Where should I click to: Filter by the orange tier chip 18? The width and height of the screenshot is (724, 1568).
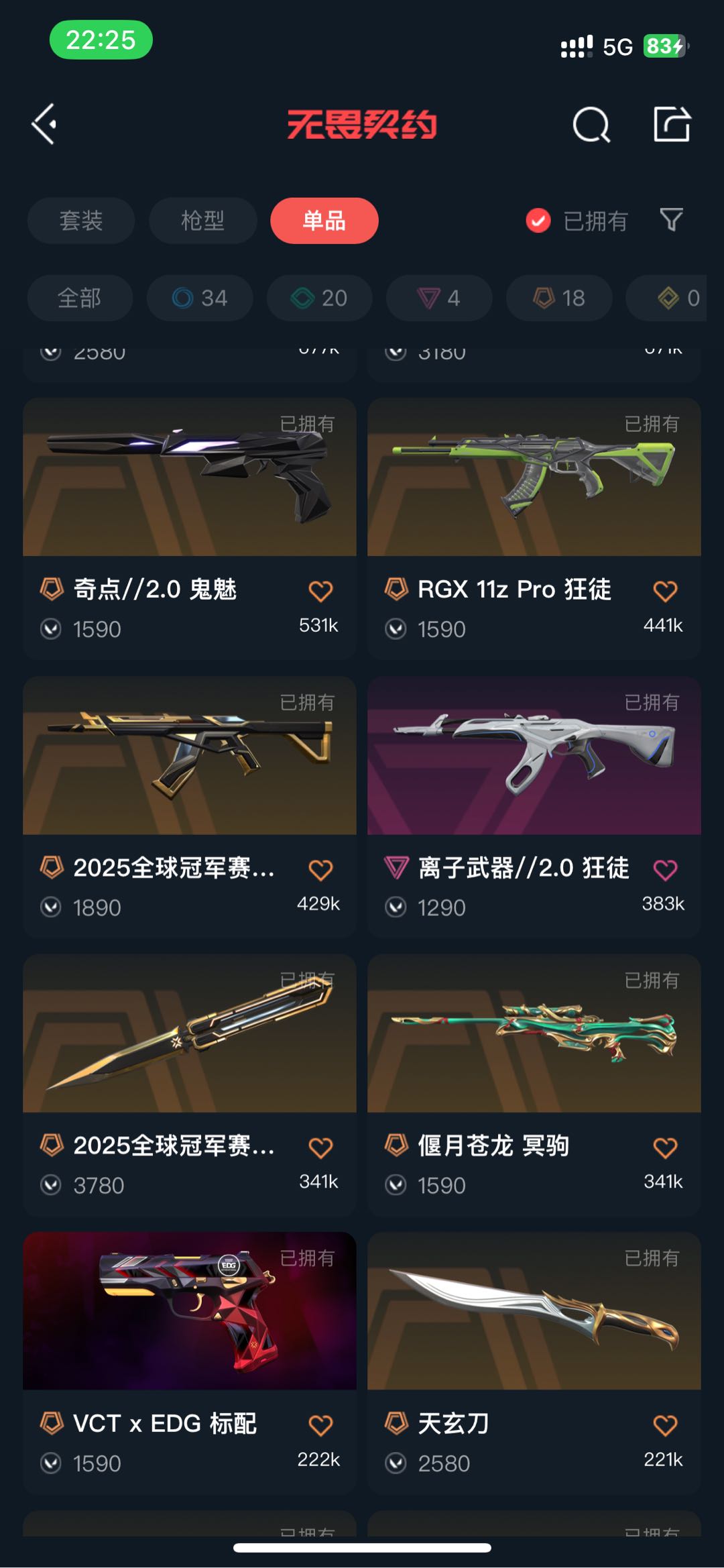tap(559, 298)
